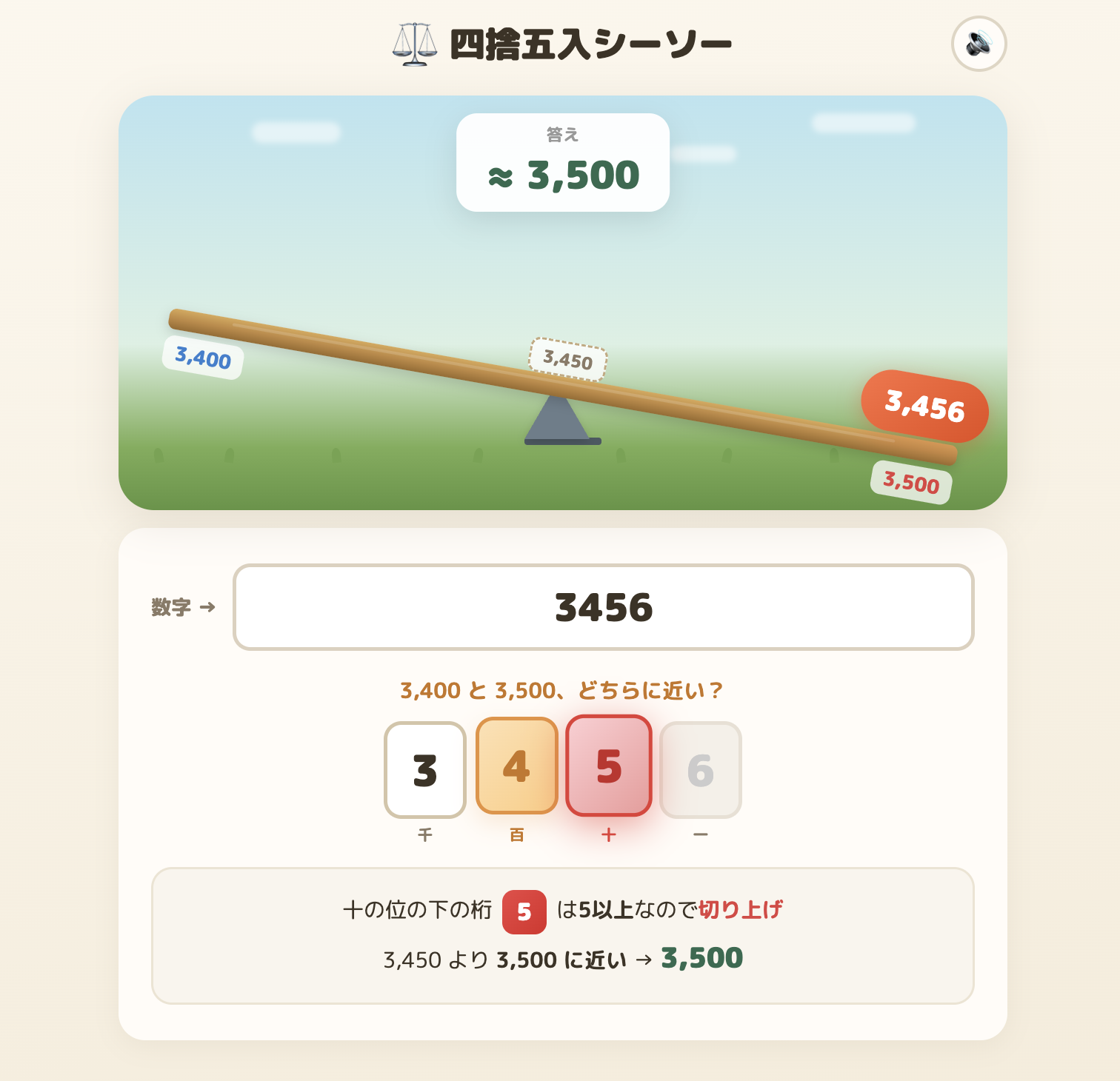Choose the hundreds digit tile 4
1120x1081 pixels.
[x=516, y=766]
